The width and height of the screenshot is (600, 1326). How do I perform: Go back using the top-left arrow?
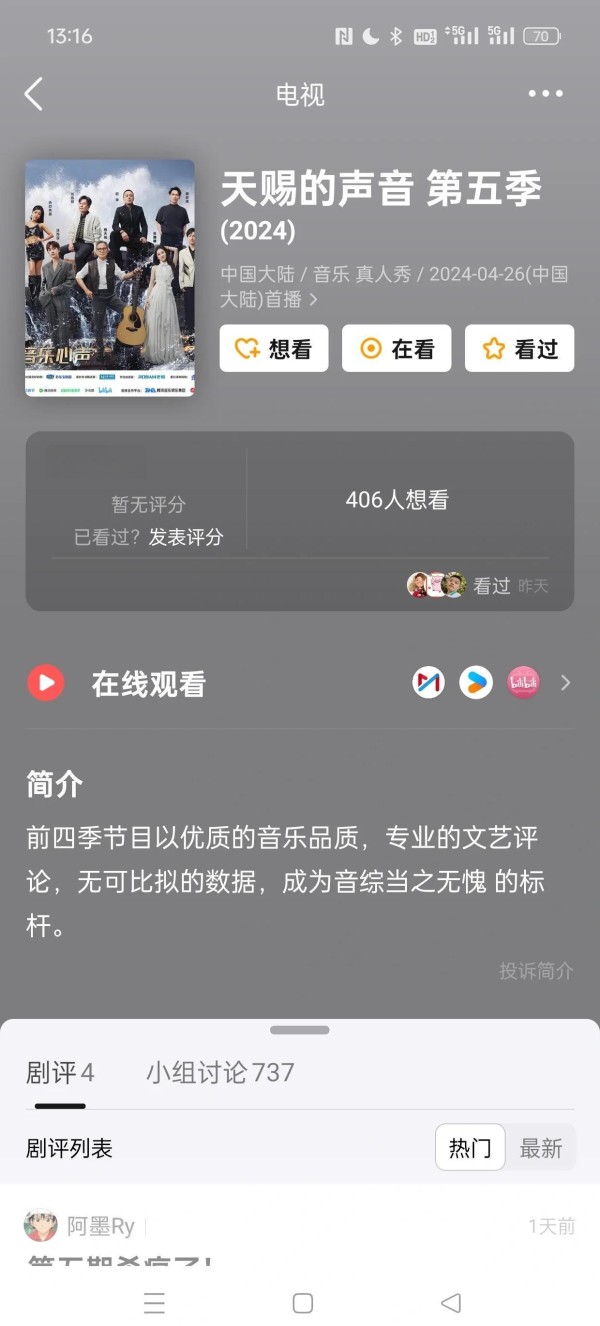[34, 94]
